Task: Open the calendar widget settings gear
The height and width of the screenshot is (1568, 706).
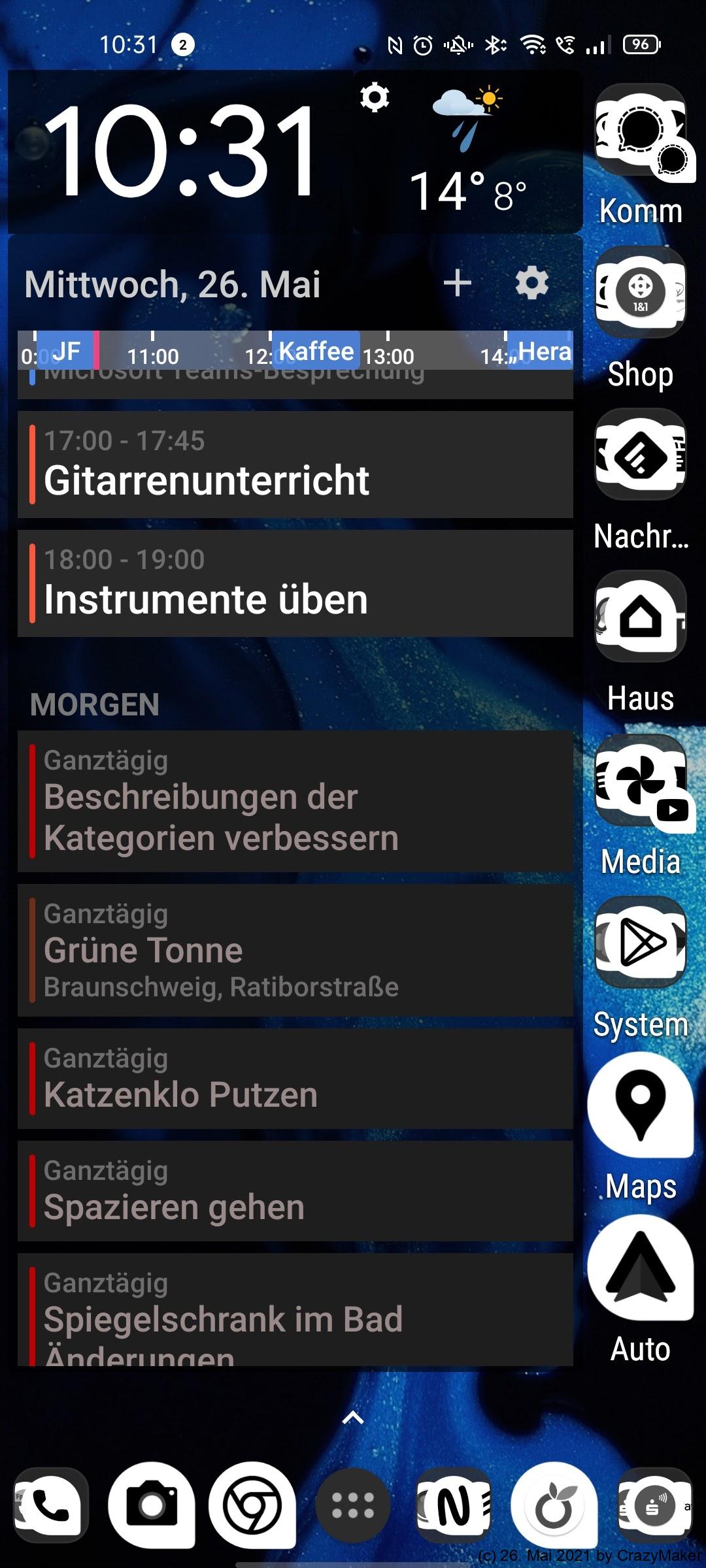Action: click(x=531, y=284)
